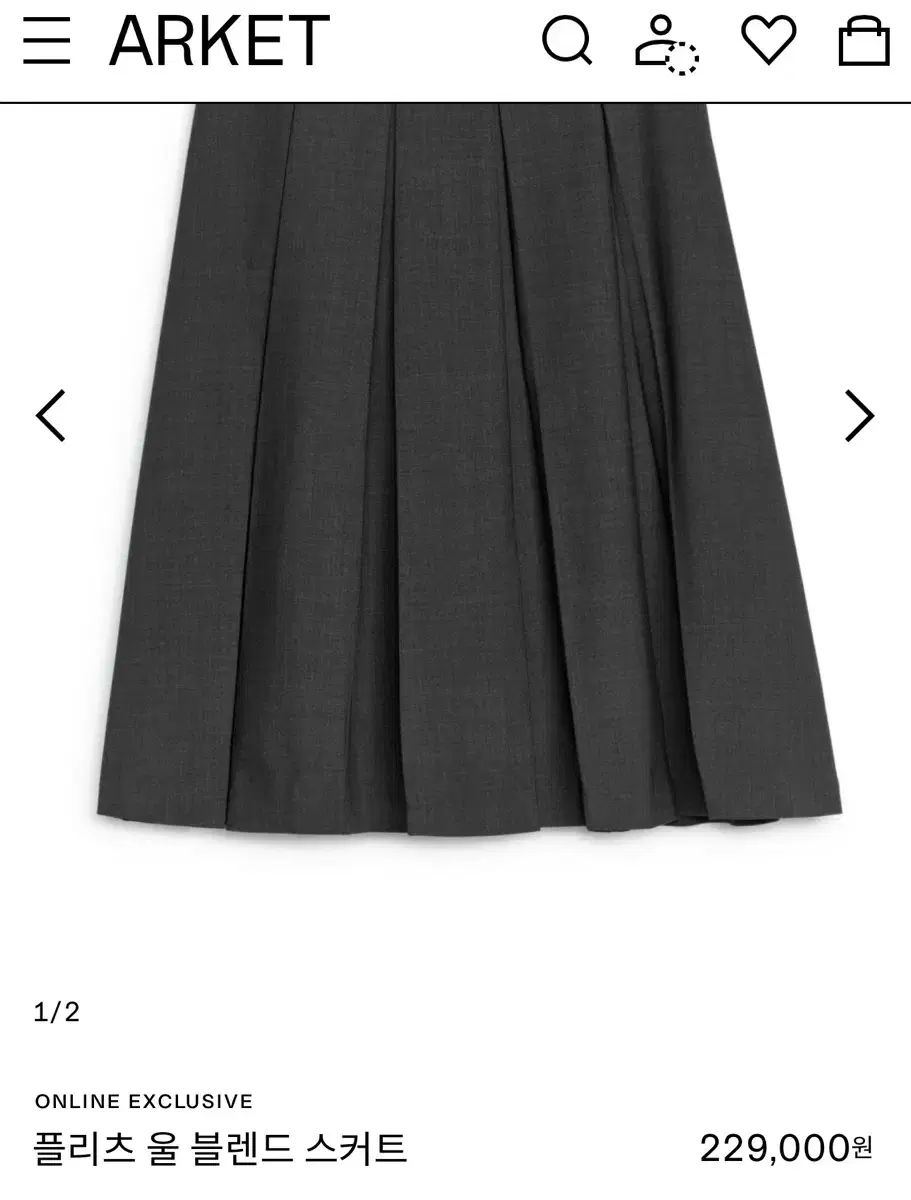The height and width of the screenshot is (1200, 911).
Task: Show the previous product image
Action: coord(51,416)
